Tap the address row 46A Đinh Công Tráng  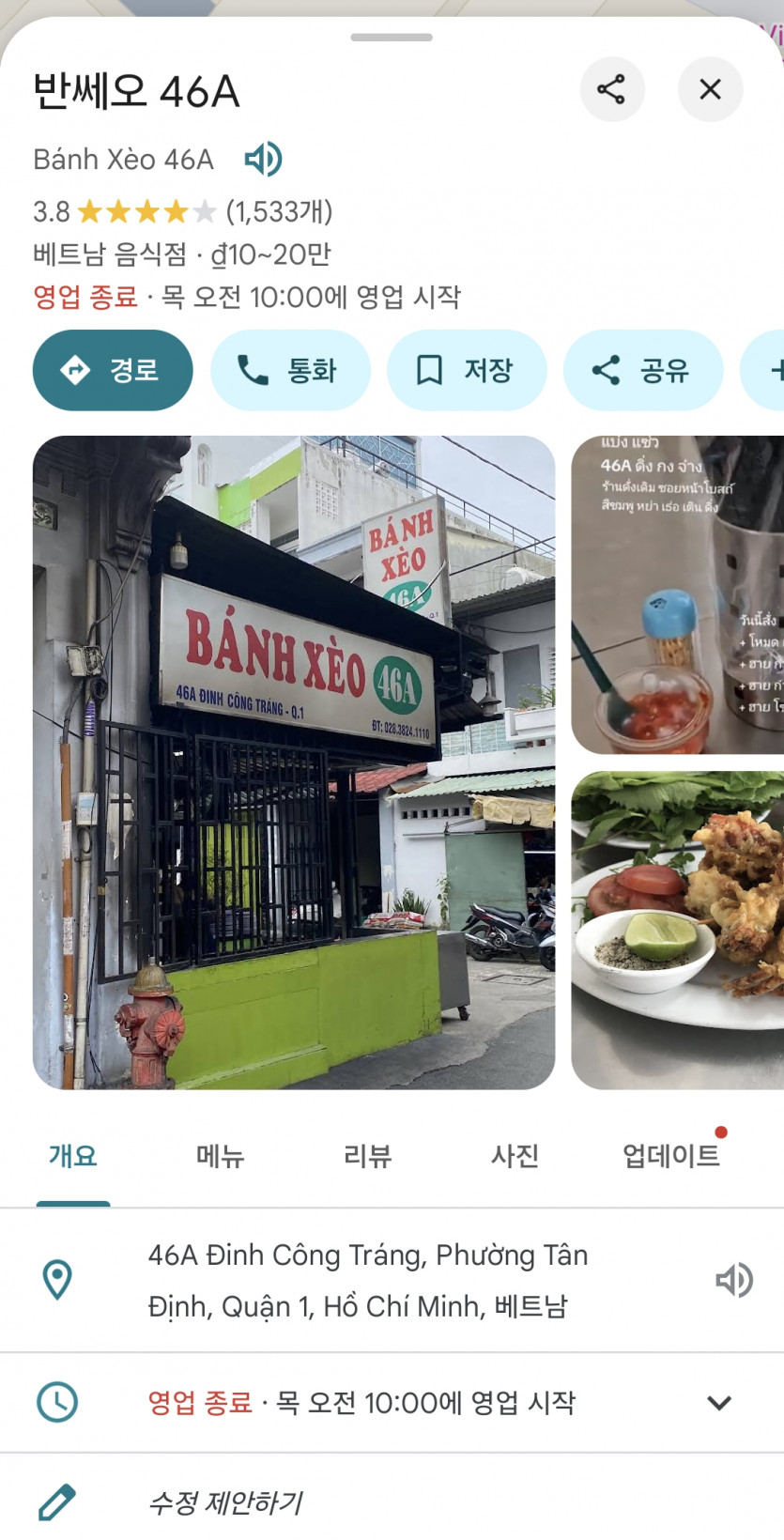366,1280
